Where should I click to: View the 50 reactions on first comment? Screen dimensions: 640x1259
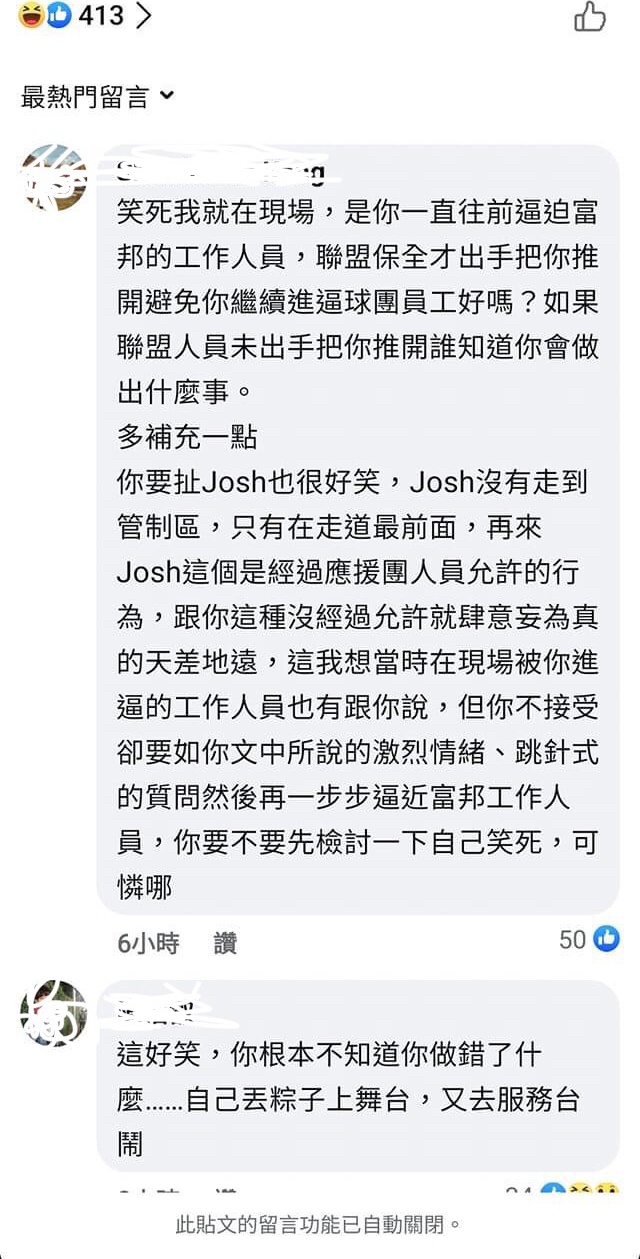point(589,938)
